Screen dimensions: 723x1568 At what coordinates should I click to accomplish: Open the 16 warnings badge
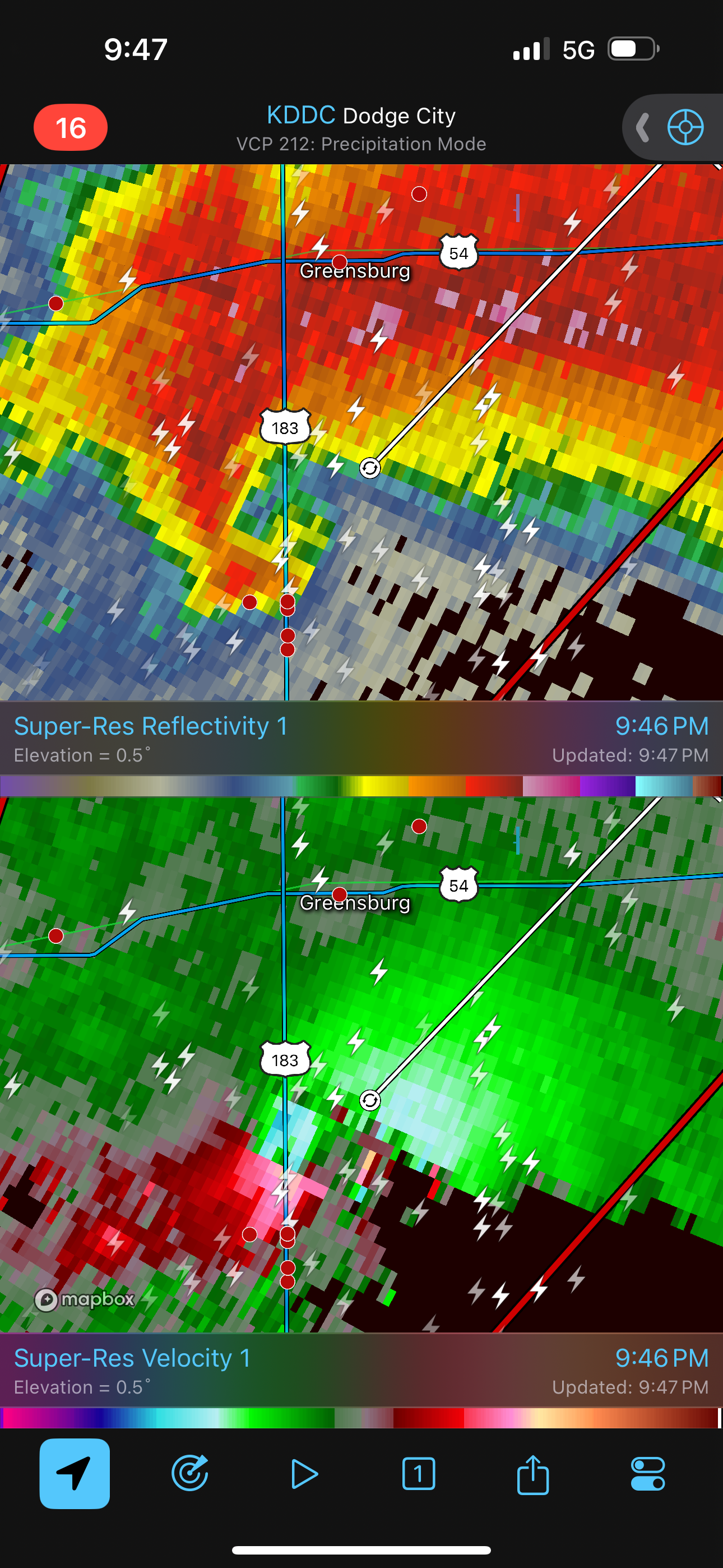[71, 128]
